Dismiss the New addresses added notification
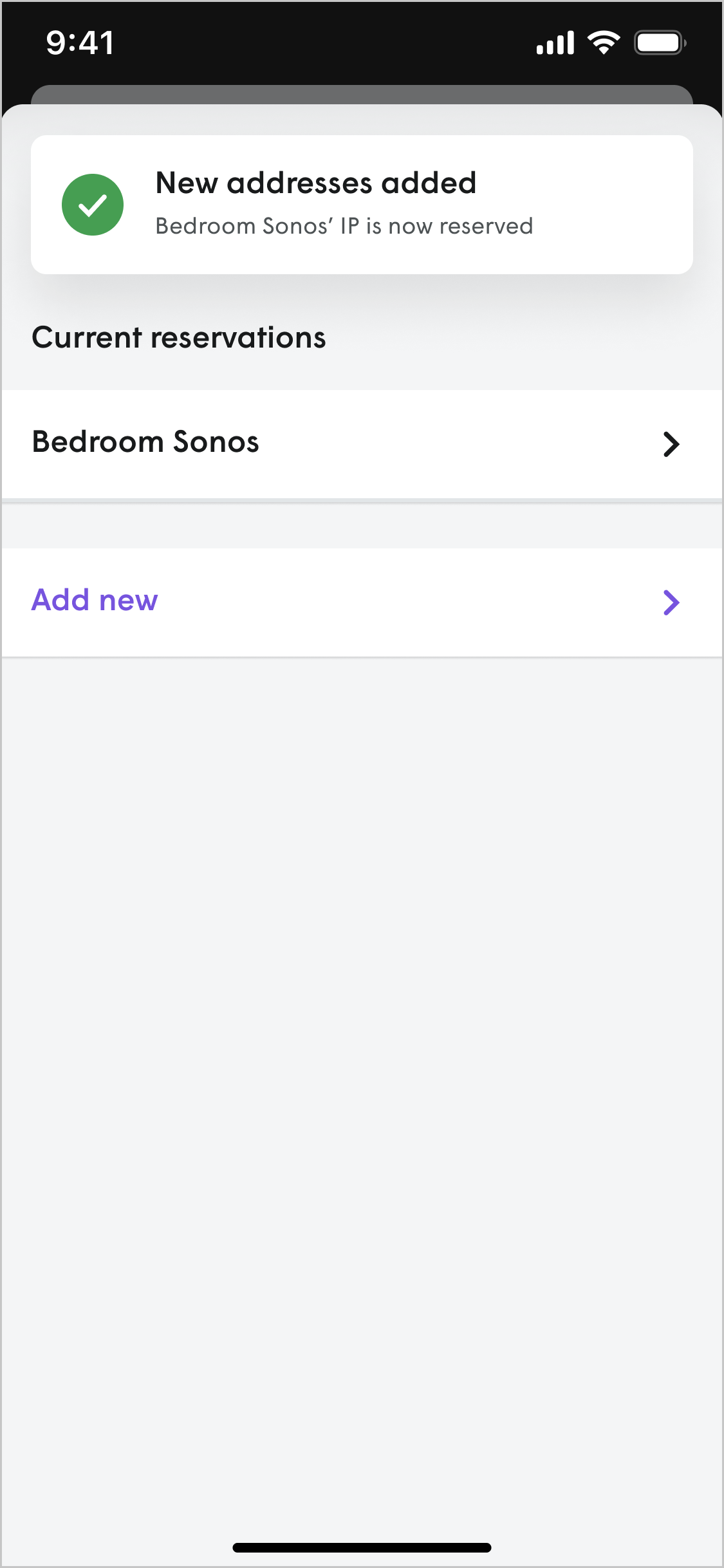 tap(360, 204)
